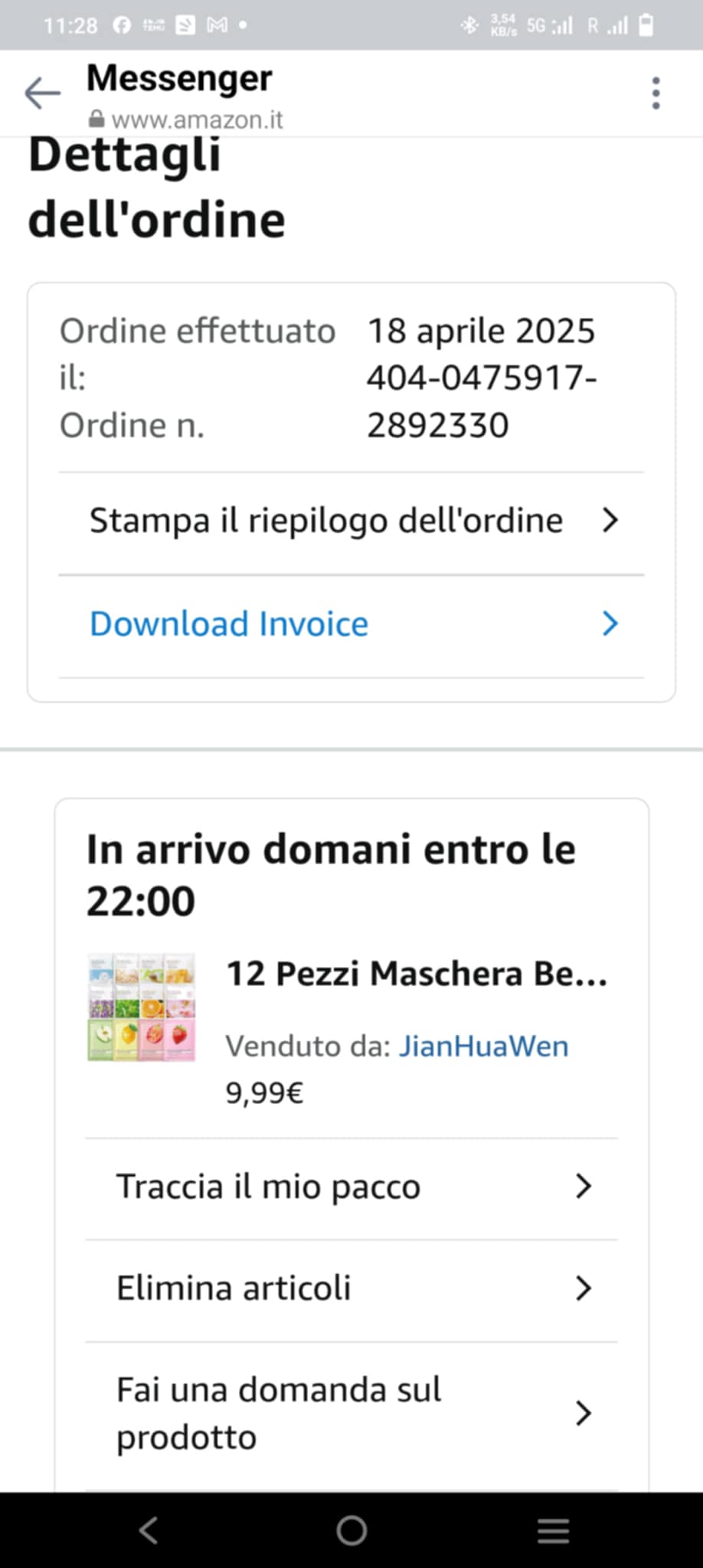Open the 12 Pezzi Maschera product image
Viewport: 703px width, 1568px height.
point(142,1007)
